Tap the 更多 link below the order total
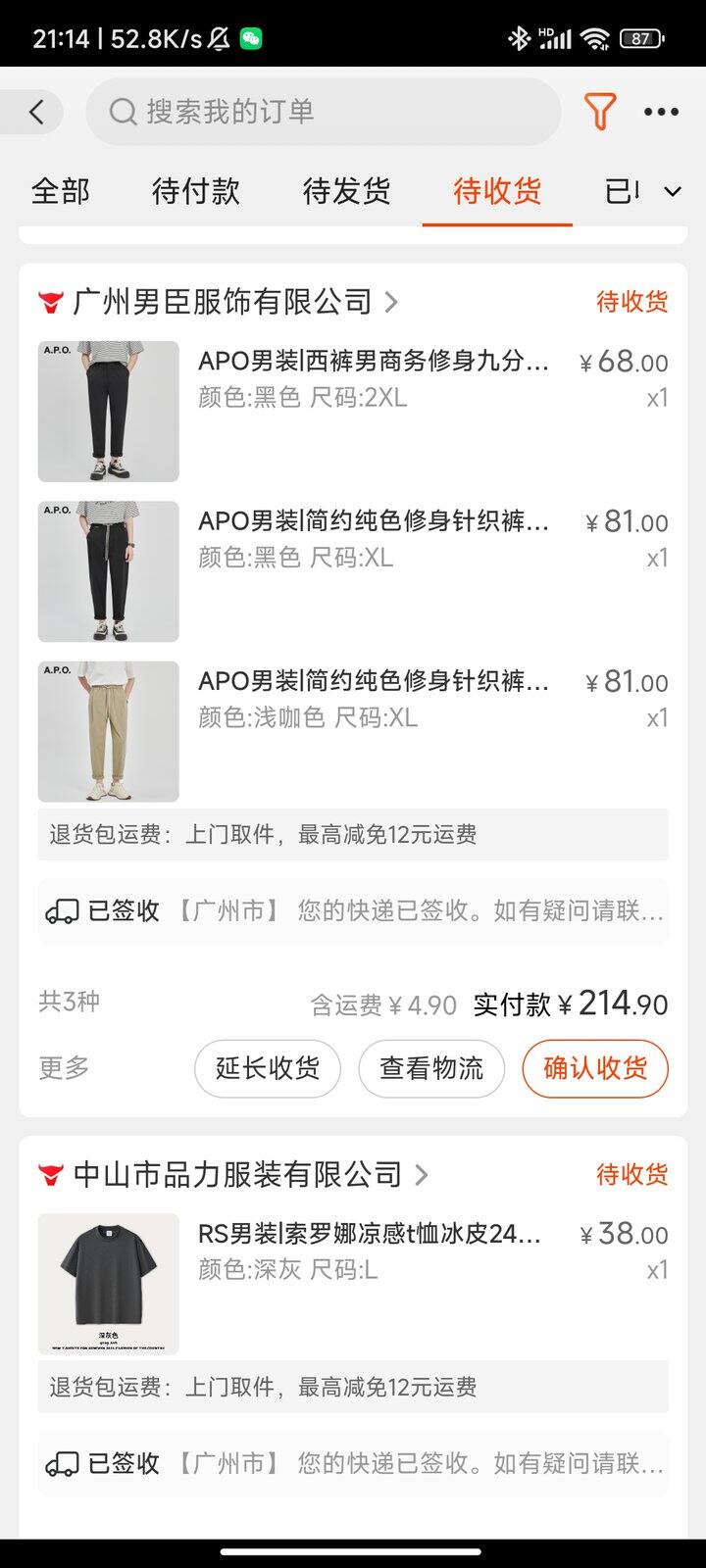 62,1067
